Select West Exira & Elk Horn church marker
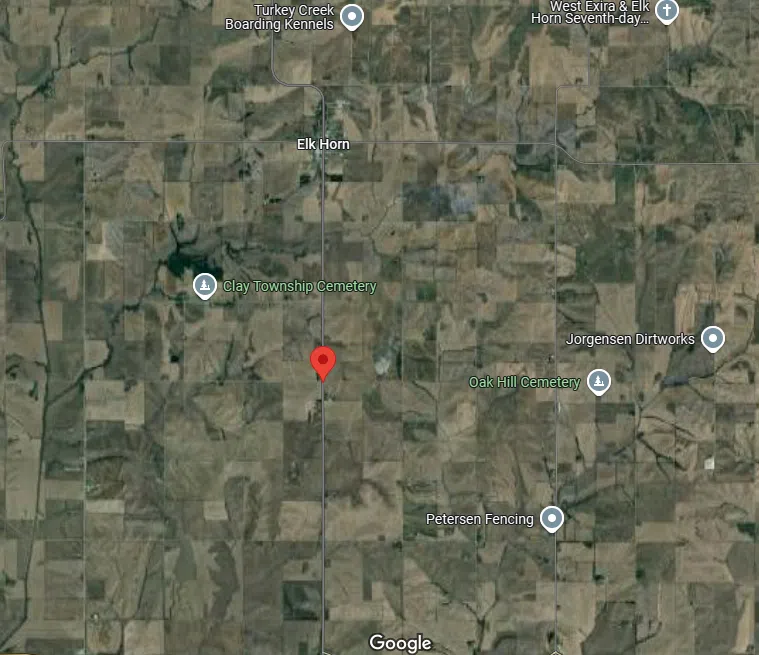 tap(667, 11)
